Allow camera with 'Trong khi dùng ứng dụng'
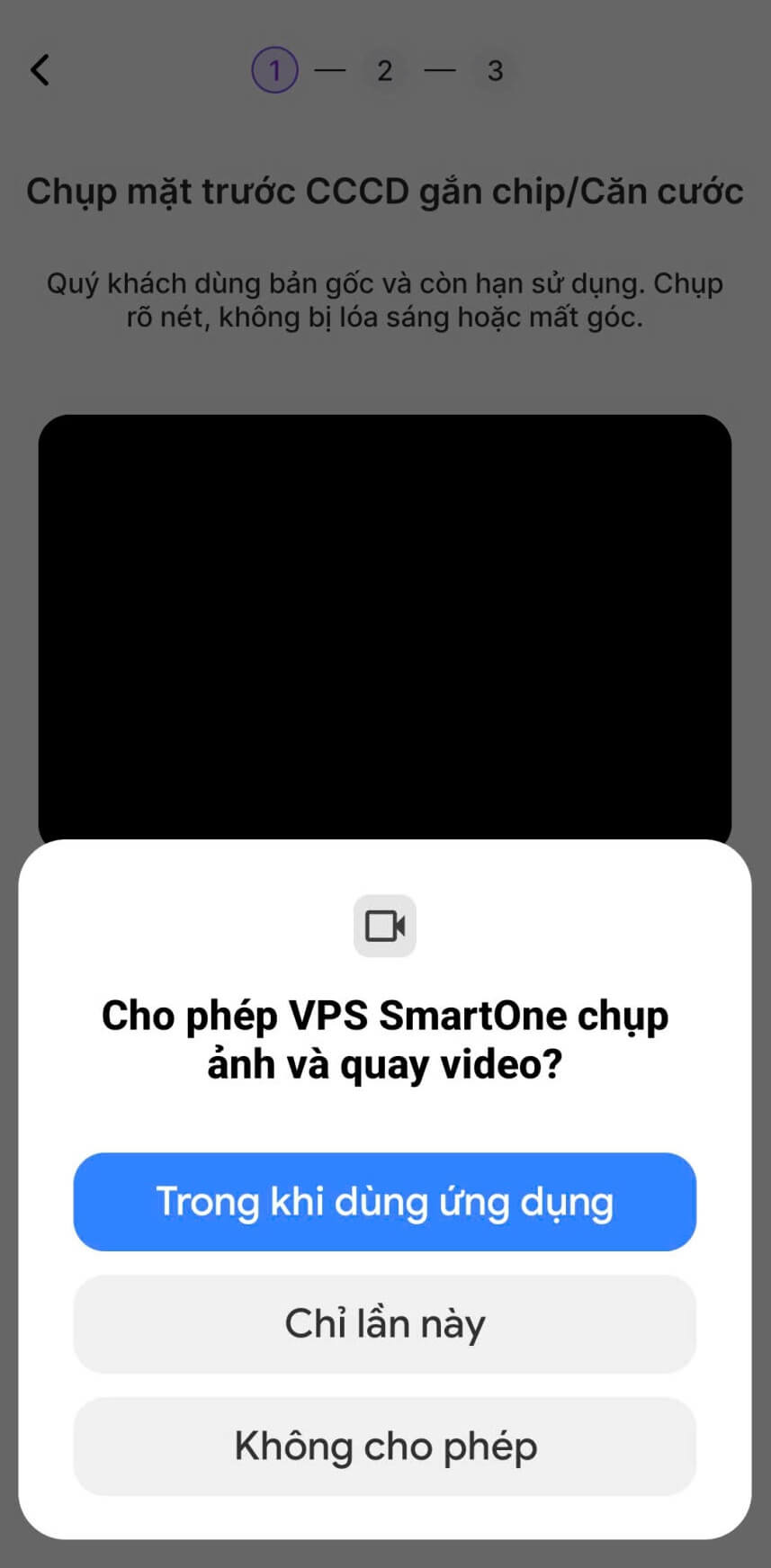Image resolution: width=771 pixels, height=1568 pixels. coord(385,1202)
